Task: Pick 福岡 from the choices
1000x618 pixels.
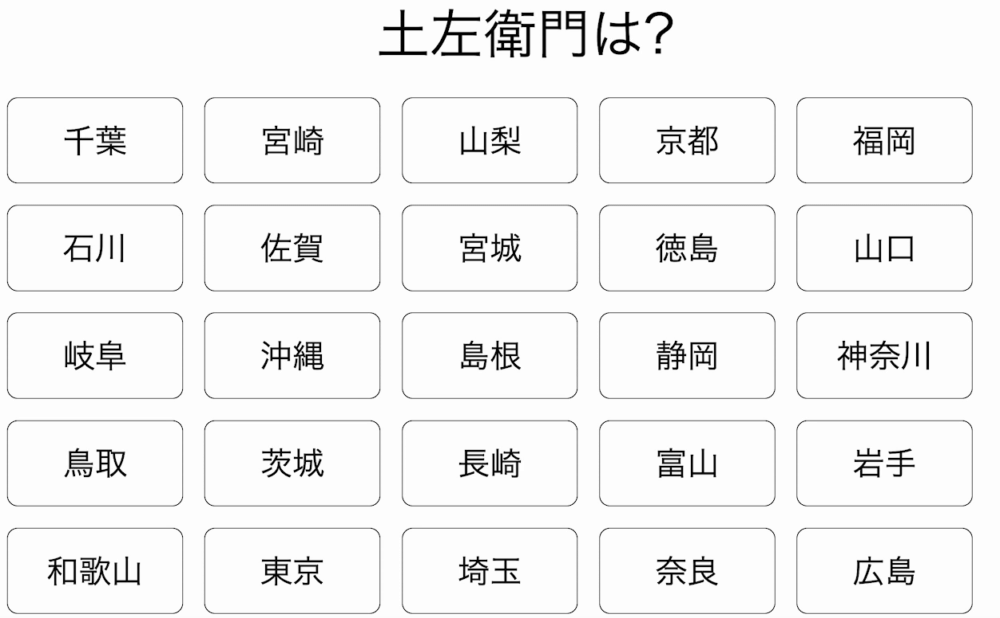Action: 884,141
